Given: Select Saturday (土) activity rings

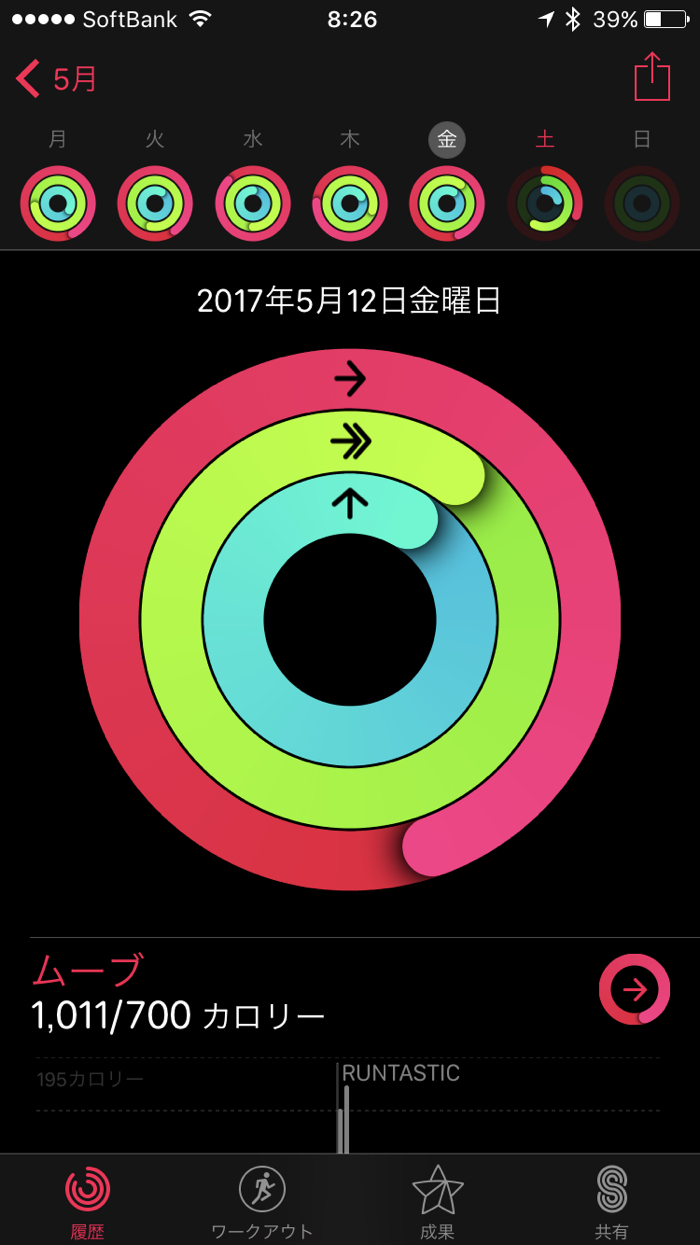Looking at the screenshot, I should 544,203.
